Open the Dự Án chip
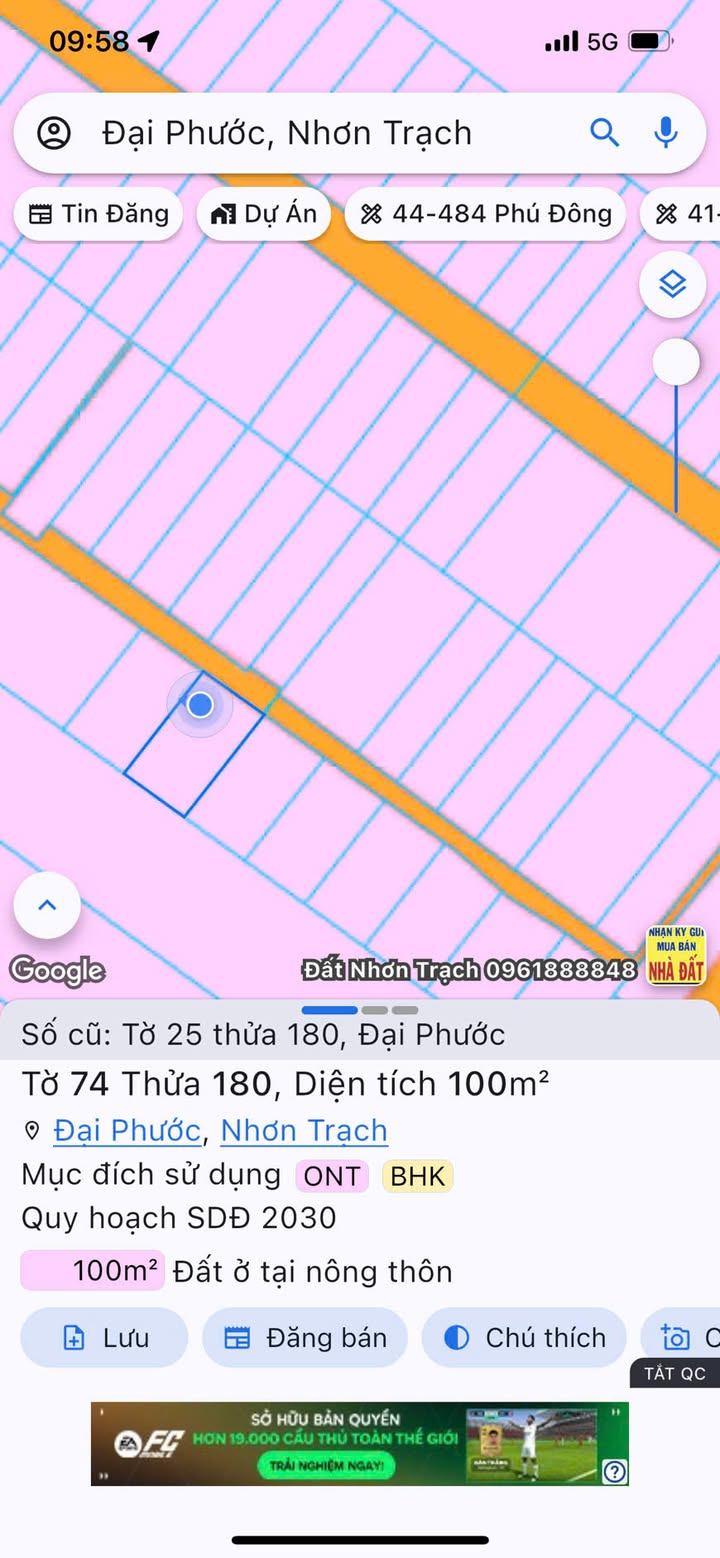Image resolution: width=720 pixels, height=1558 pixels. point(264,214)
